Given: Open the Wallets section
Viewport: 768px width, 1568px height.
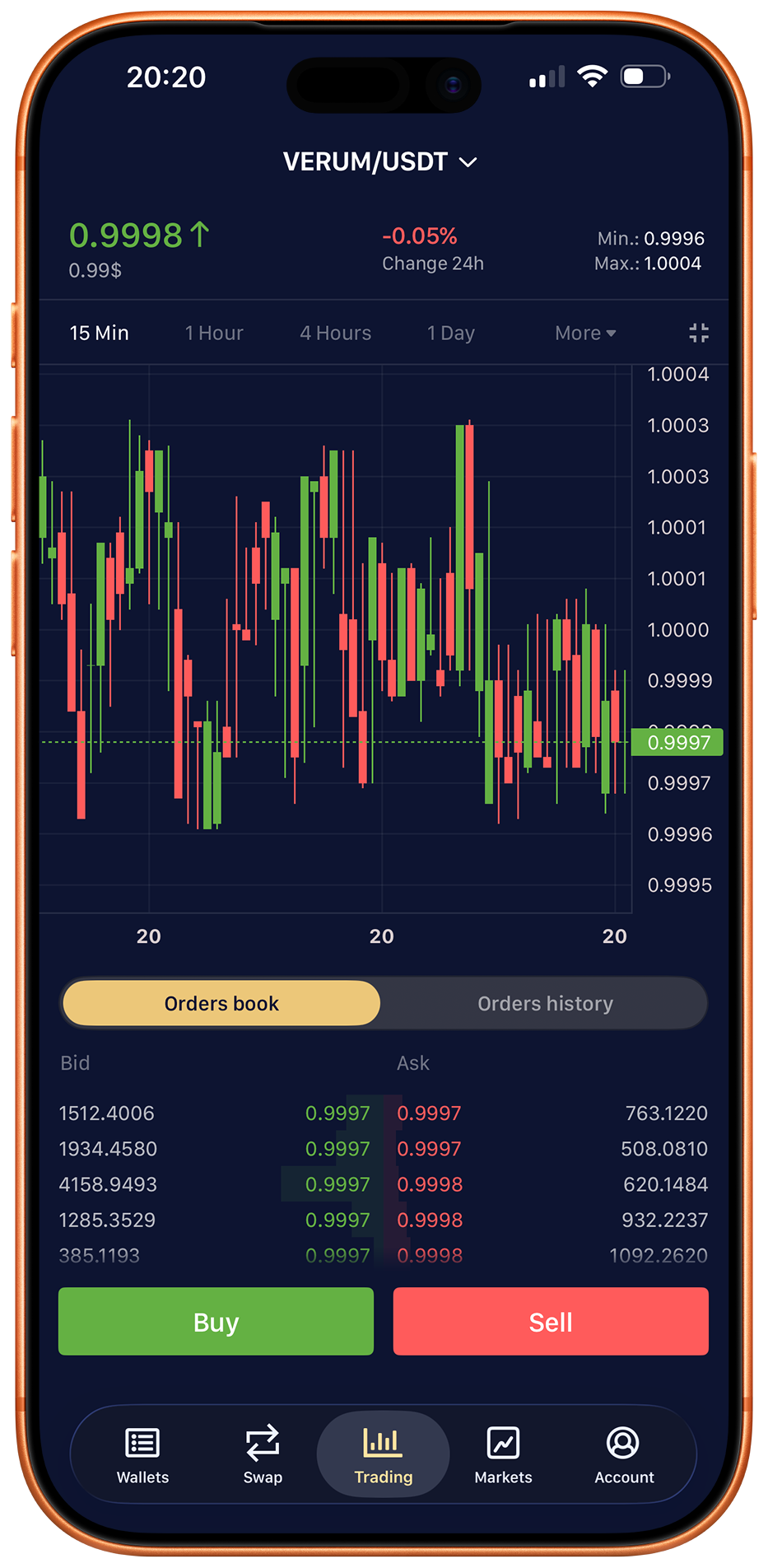Looking at the screenshot, I should (x=142, y=1454).
